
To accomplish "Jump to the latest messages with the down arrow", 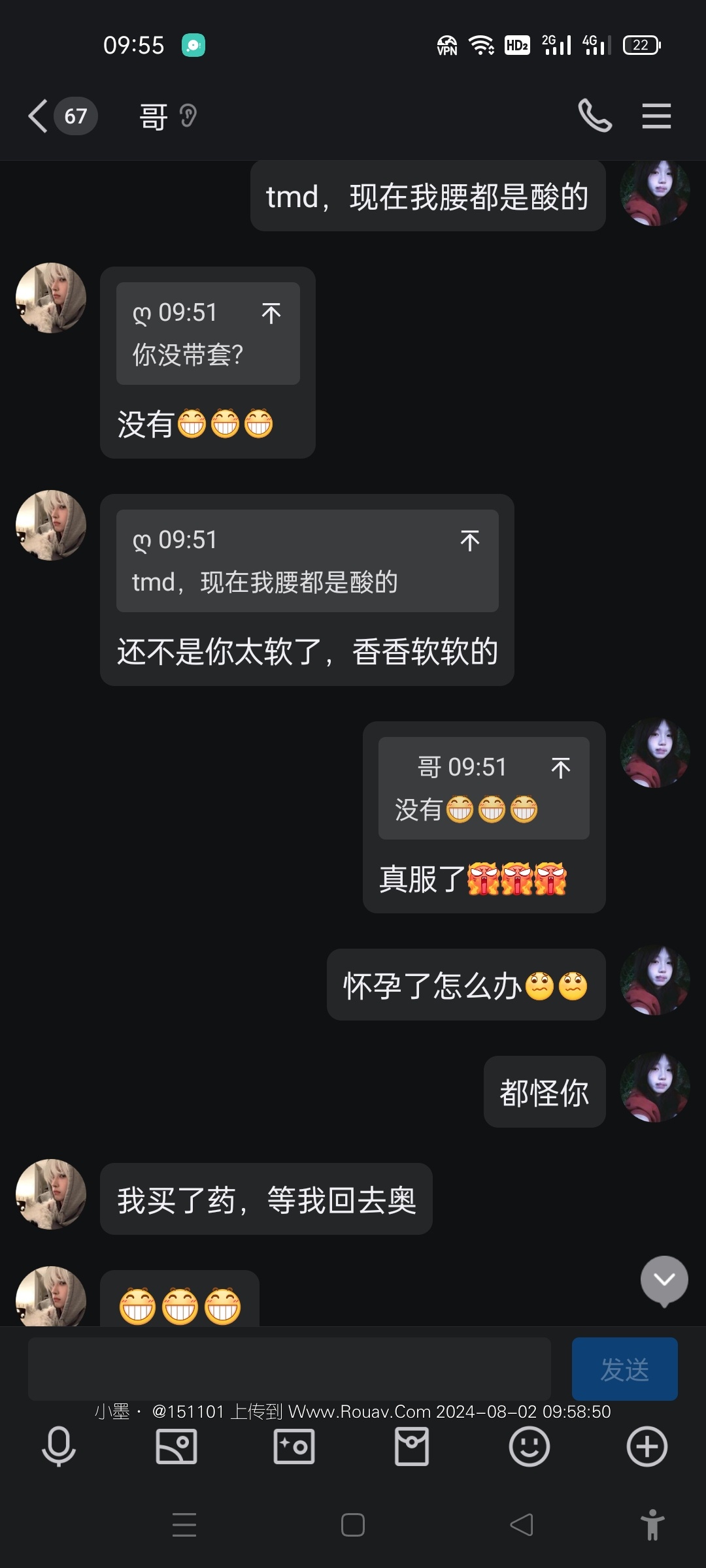I will [664, 1281].
